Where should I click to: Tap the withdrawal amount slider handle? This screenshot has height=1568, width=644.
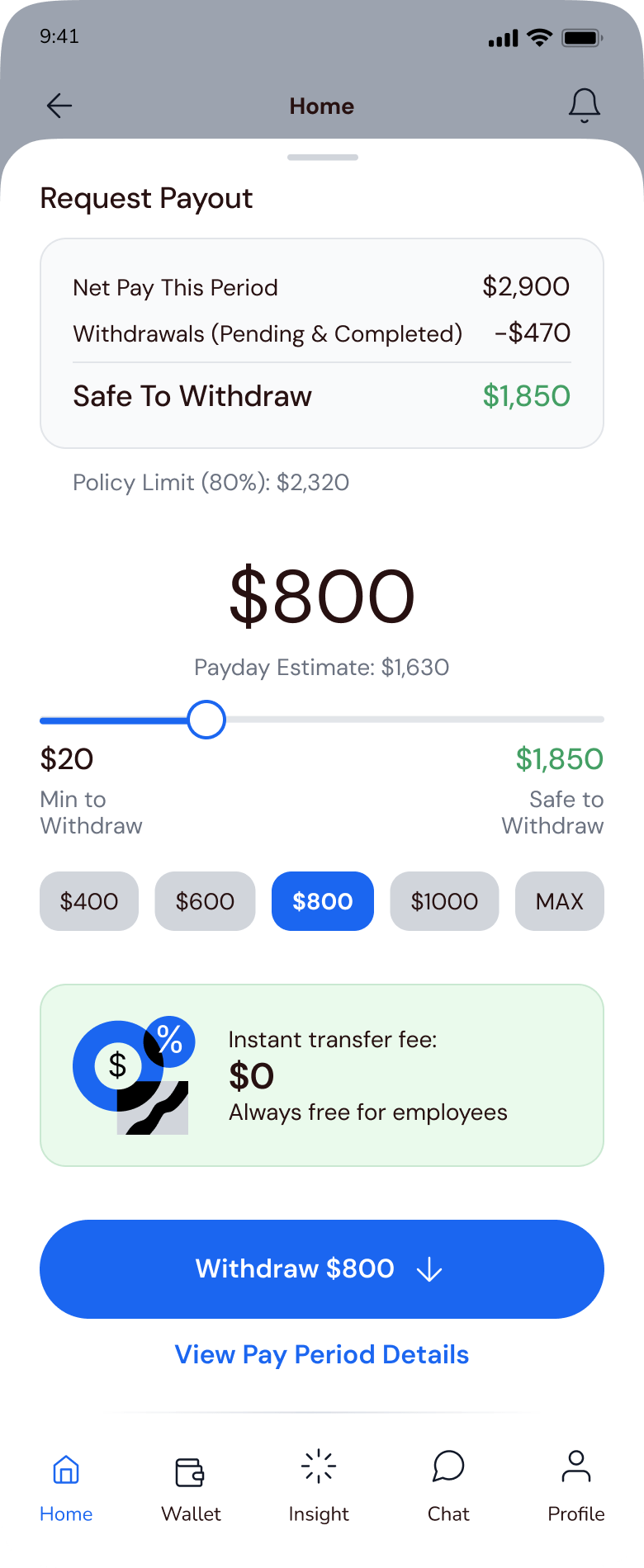point(206,720)
